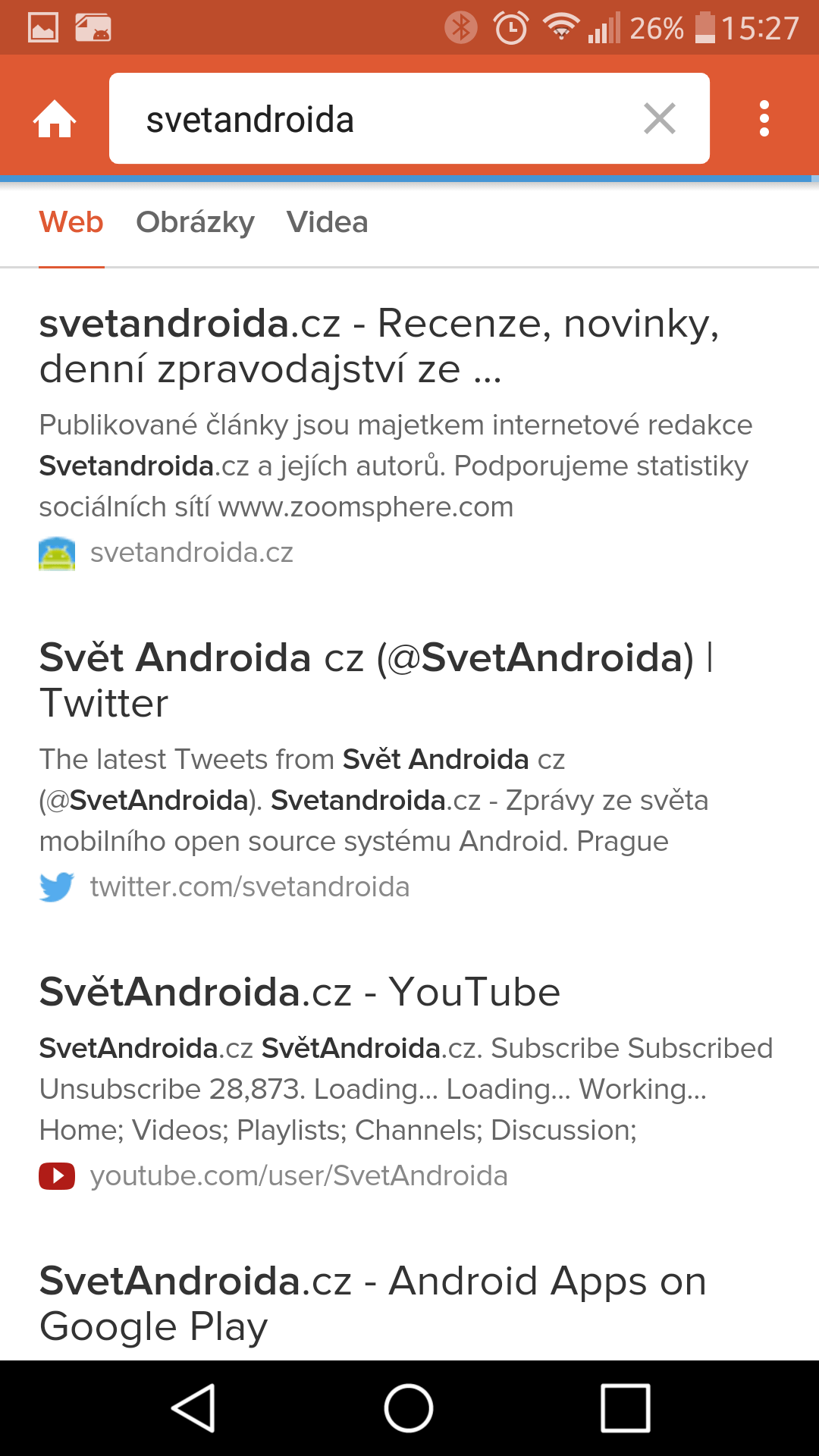Image resolution: width=819 pixels, height=1456 pixels.
Task: Open svetandroida.cz Recenze, novinky result
Action: (x=379, y=346)
